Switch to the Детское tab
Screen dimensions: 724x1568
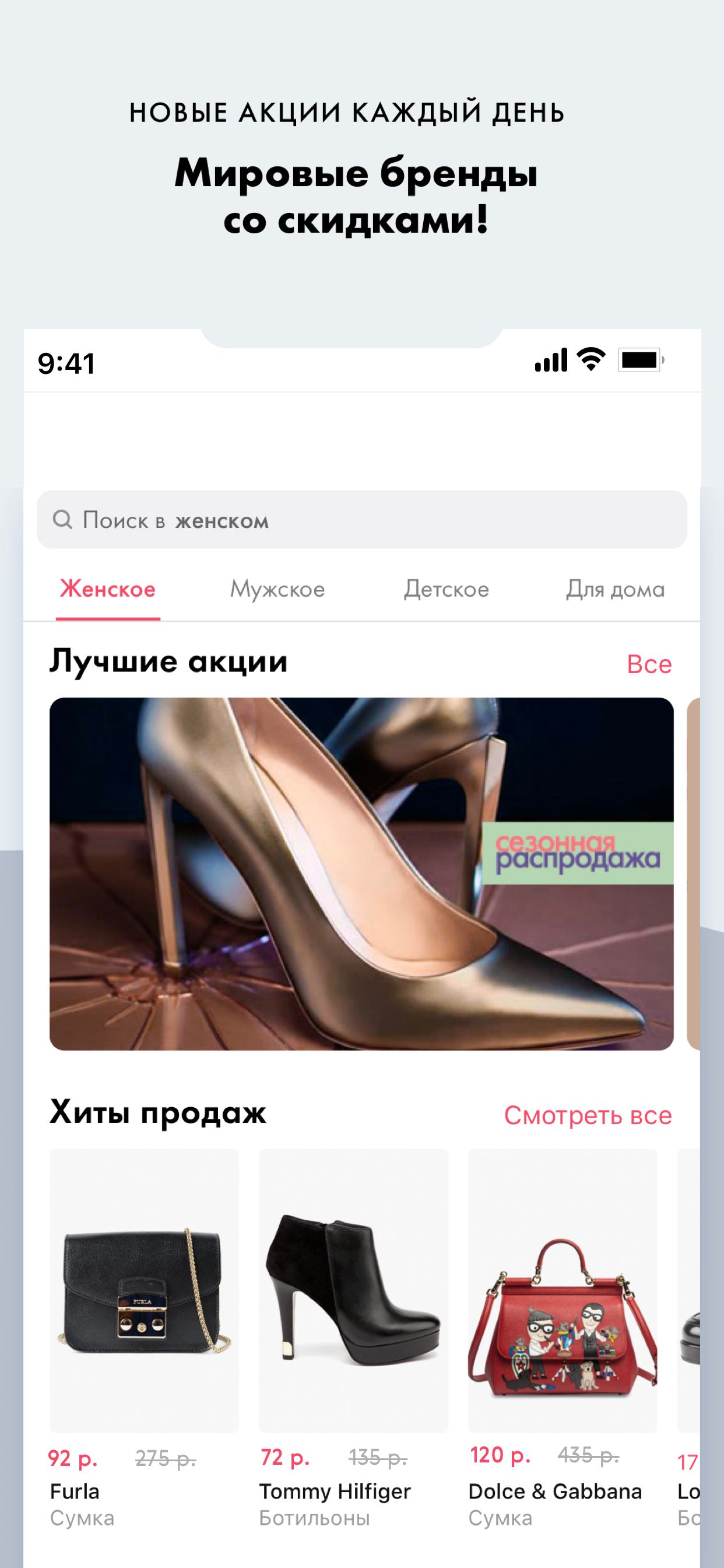coord(448,589)
